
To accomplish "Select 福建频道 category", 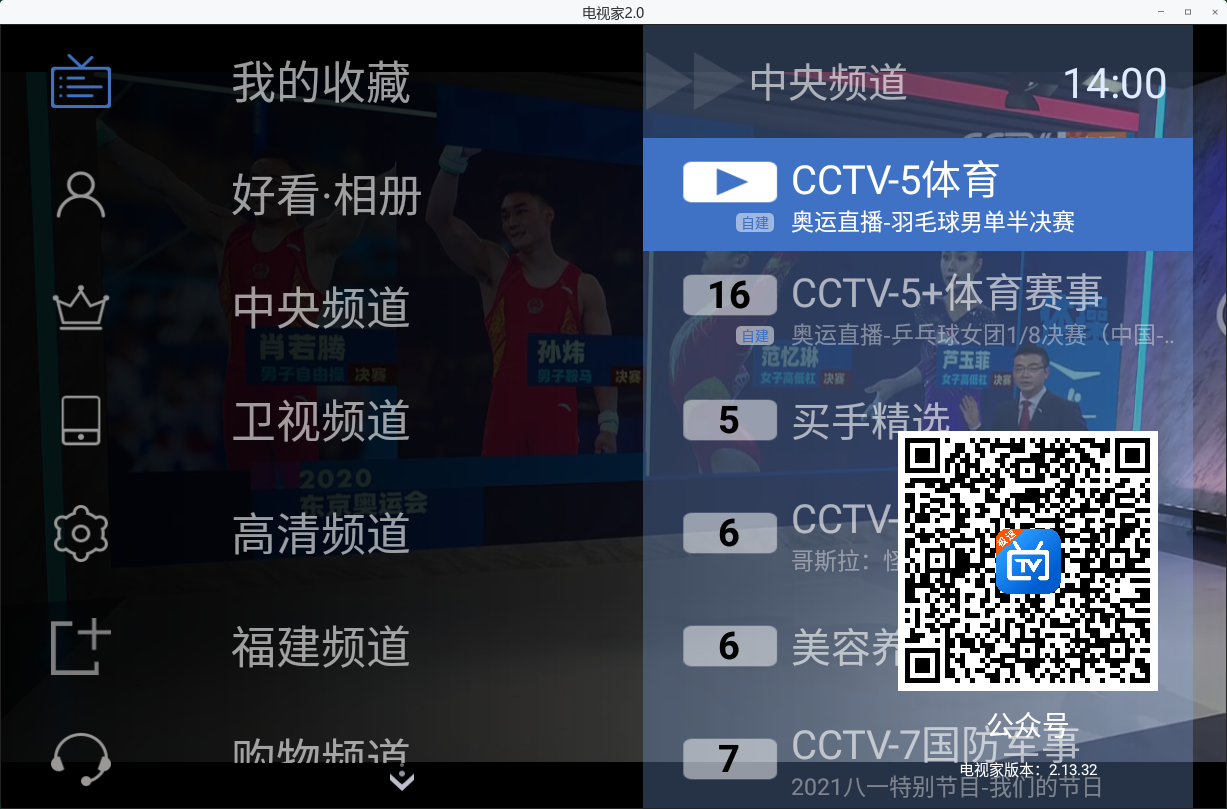I will [321, 647].
